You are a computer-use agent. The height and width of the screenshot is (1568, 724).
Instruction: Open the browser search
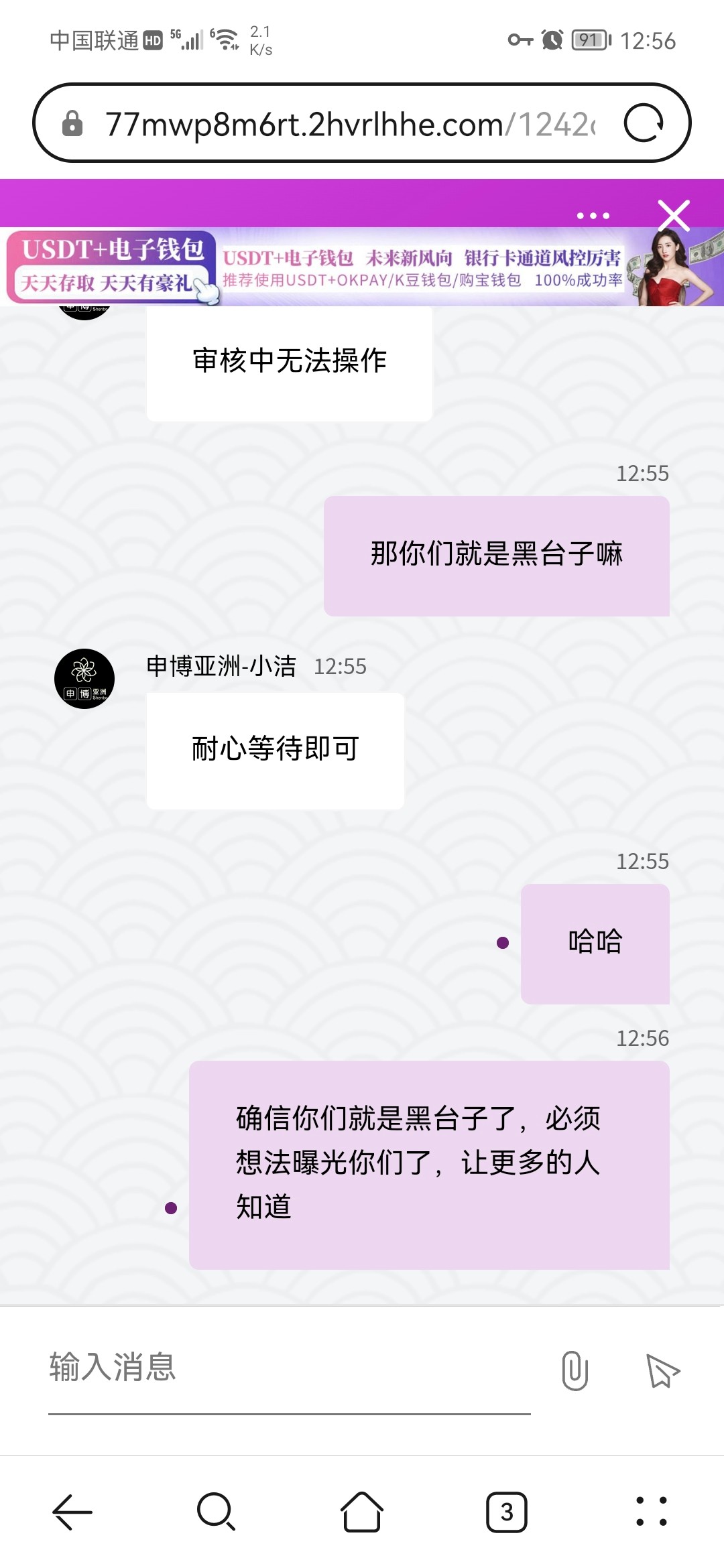216,1512
